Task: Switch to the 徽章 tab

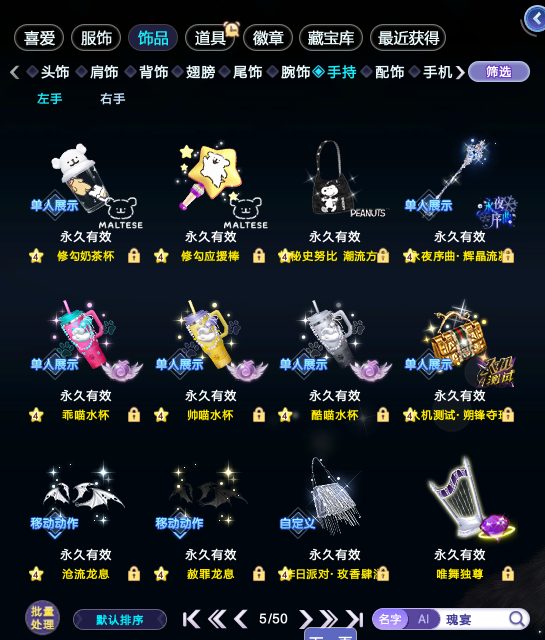Action: pyautogui.click(x=268, y=38)
